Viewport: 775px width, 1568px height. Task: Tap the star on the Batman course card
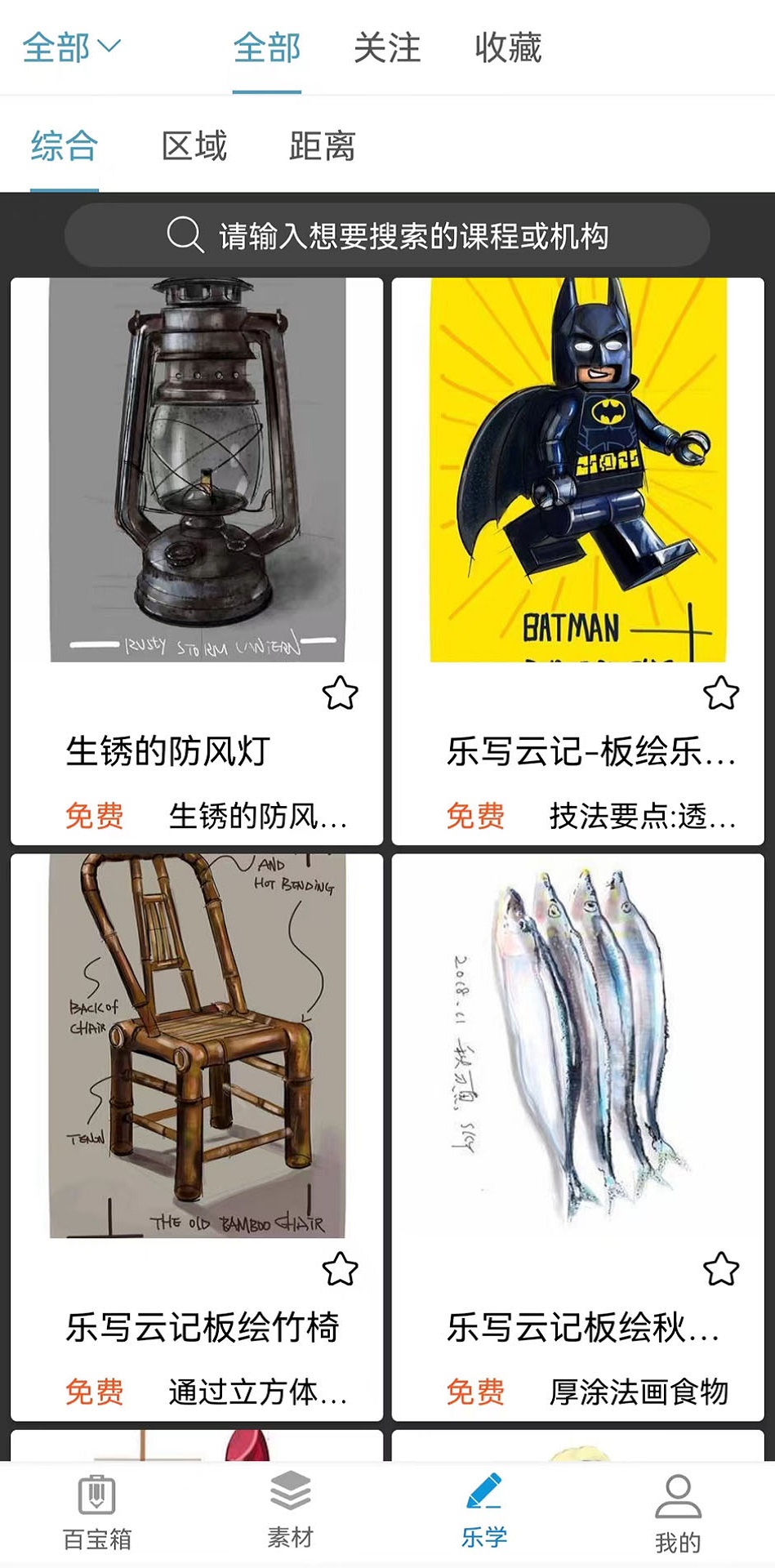click(720, 693)
